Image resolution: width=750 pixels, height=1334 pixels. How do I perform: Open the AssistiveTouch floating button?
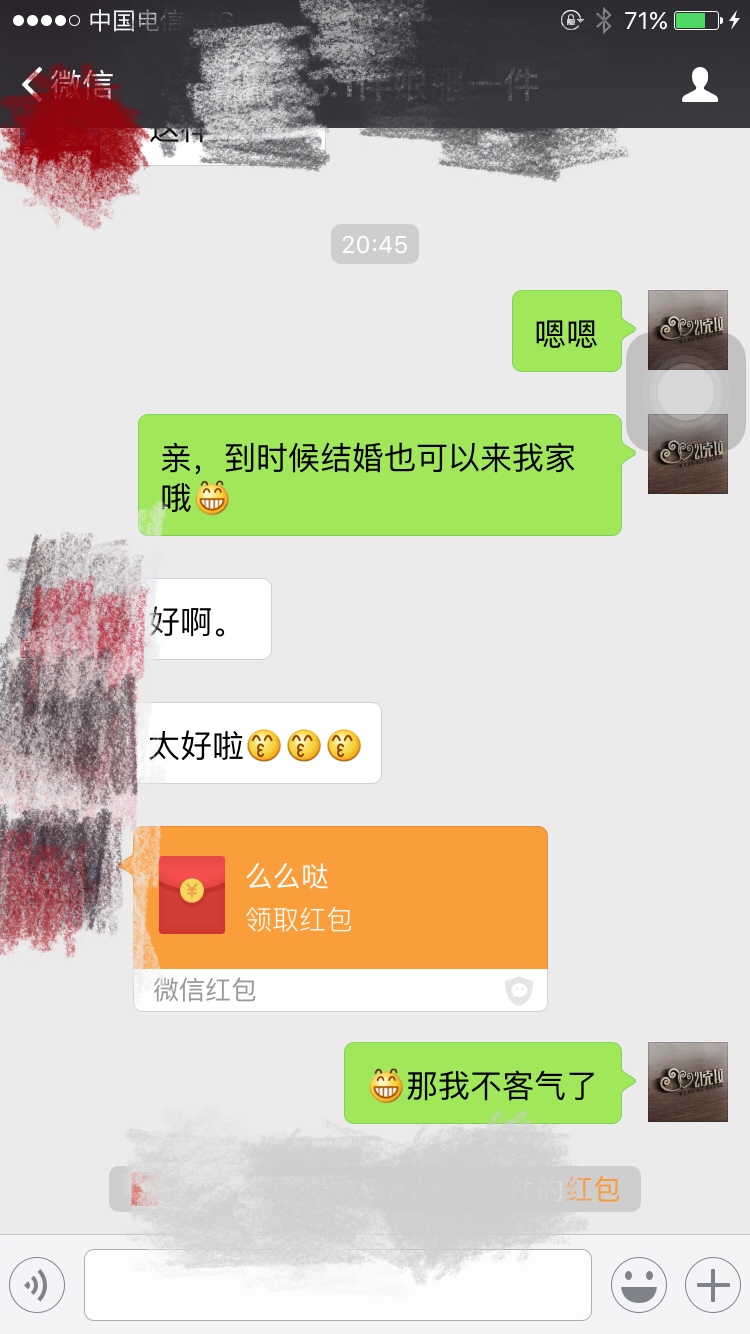[686, 391]
